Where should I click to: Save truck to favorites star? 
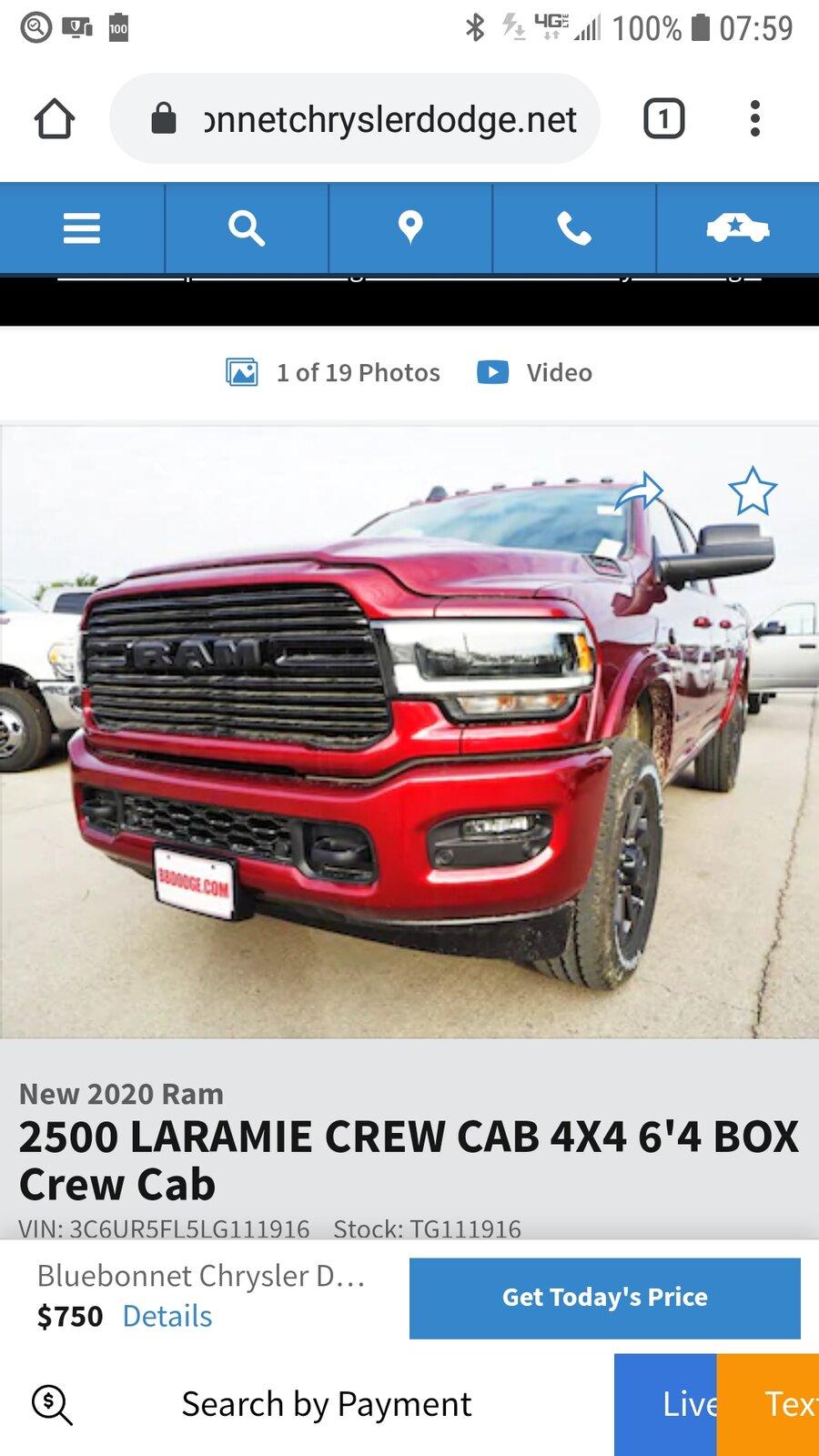pyautogui.click(x=753, y=492)
